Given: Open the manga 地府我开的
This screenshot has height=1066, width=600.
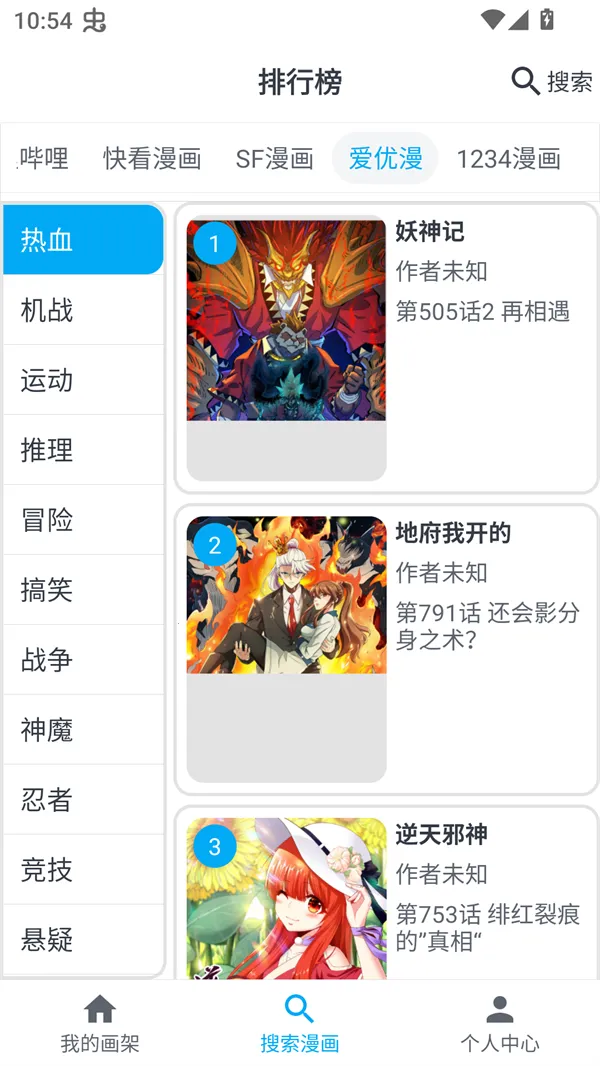Looking at the screenshot, I should pos(387,650).
